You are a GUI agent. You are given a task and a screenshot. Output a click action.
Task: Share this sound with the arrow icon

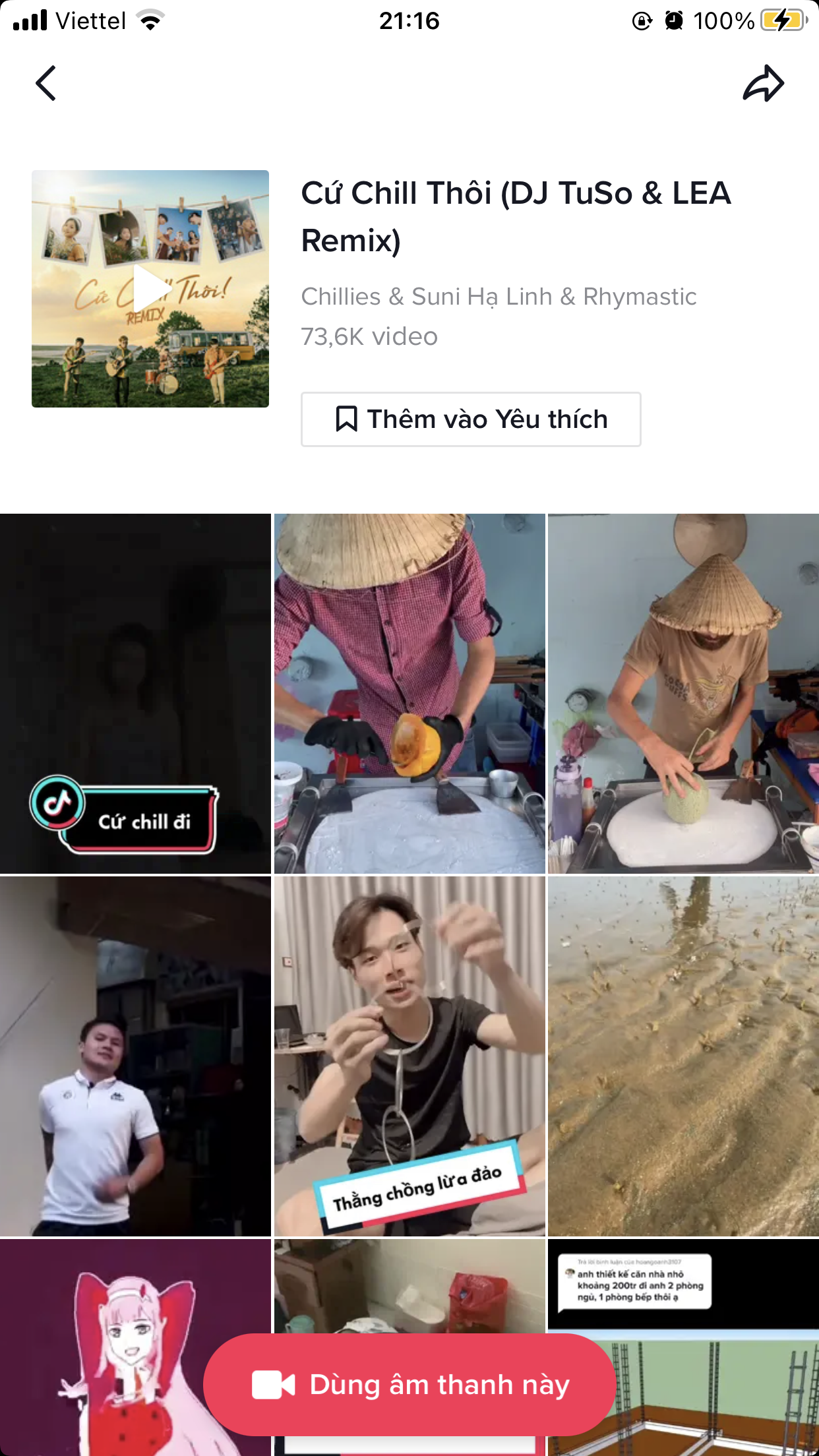764,83
